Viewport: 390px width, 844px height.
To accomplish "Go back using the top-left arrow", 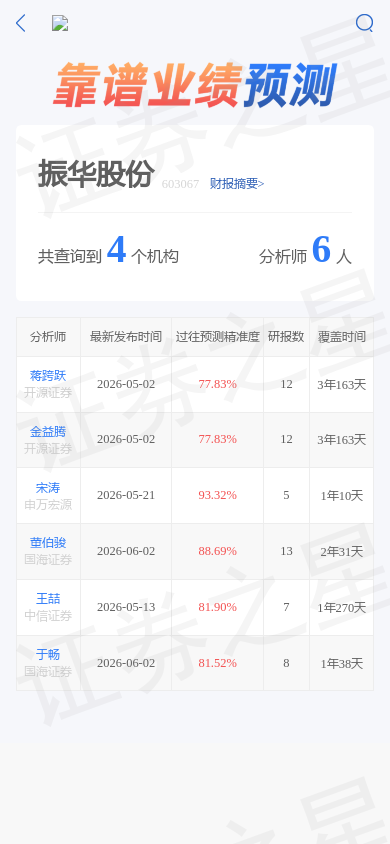I will (x=20, y=23).
